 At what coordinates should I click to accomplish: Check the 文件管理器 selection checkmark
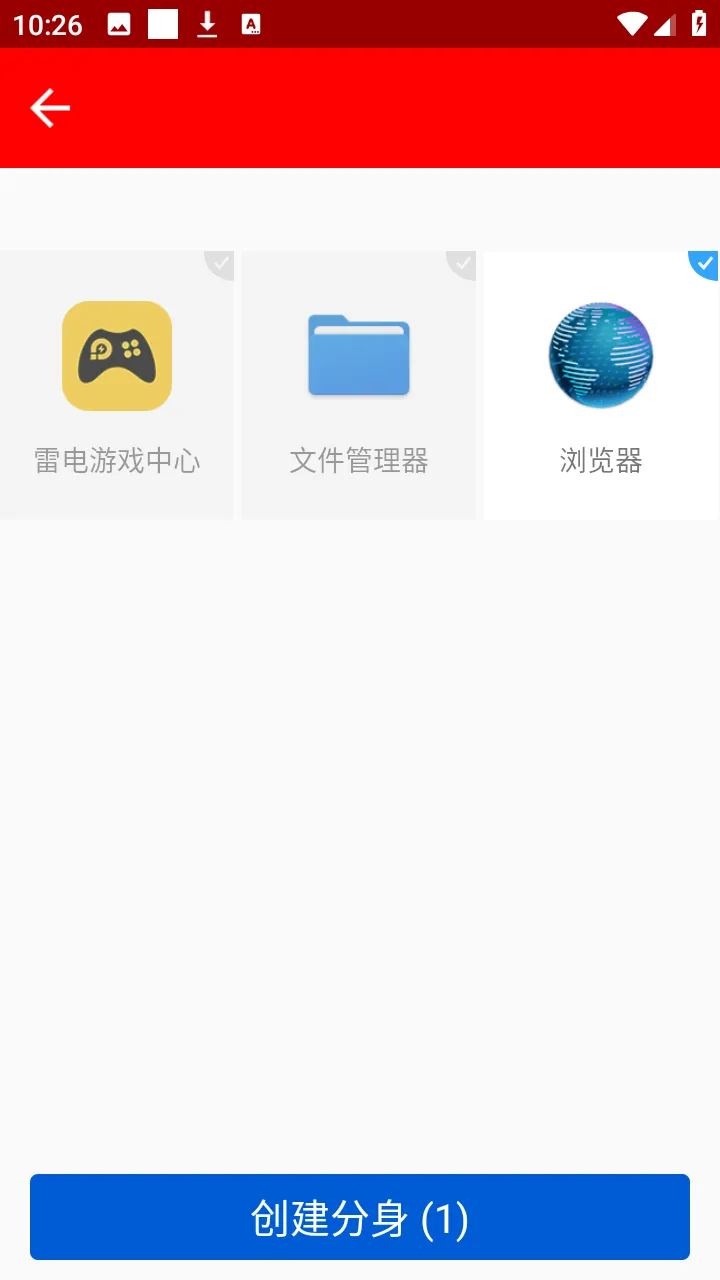pos(462,264)
